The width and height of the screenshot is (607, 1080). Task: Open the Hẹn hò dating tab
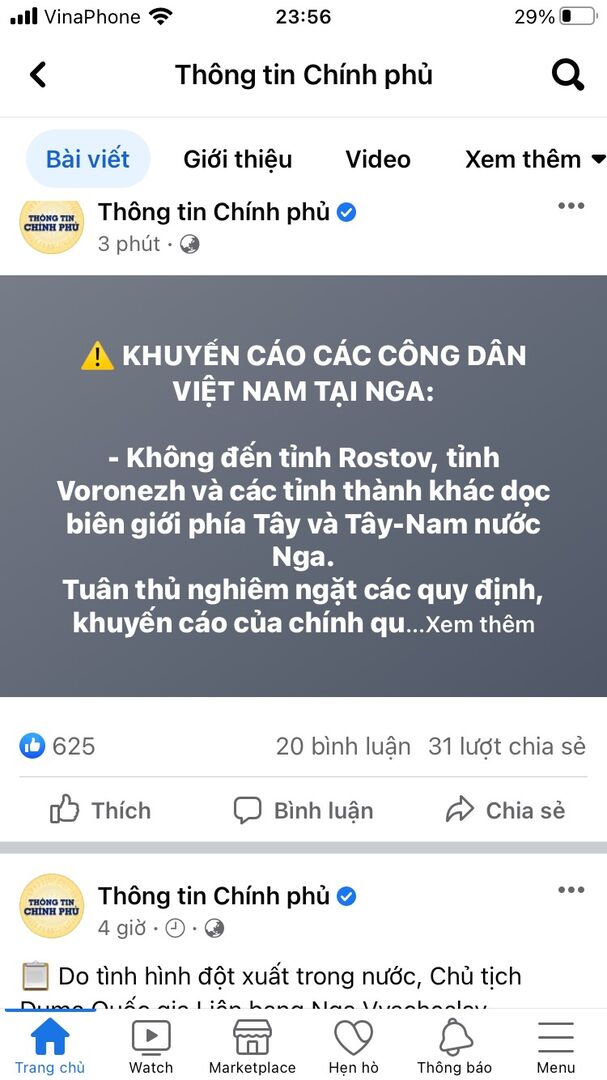[353, 1046]
